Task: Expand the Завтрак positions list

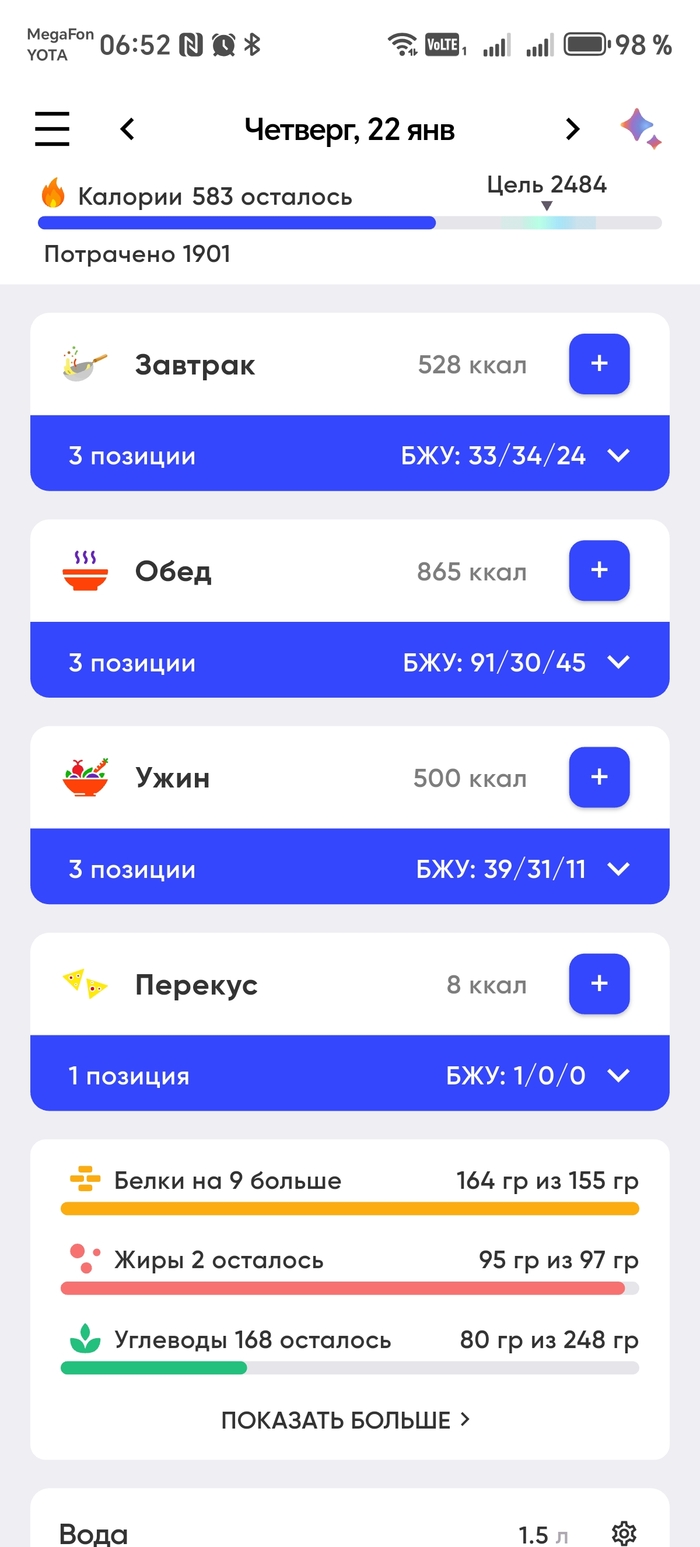Action: click(619, 456)
